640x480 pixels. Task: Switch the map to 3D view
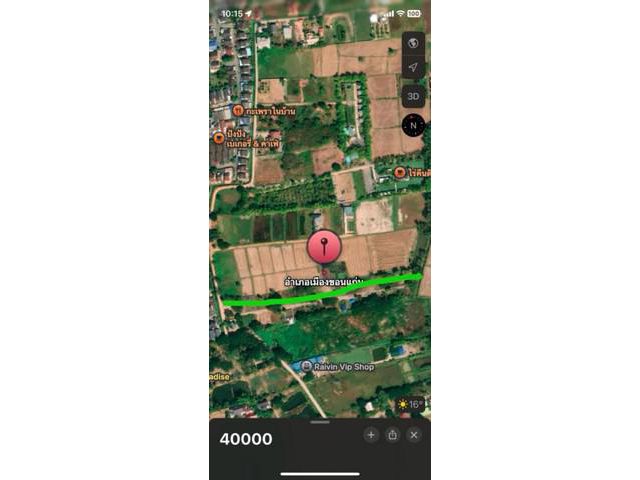pyautogui.click(x=413, y=96)
